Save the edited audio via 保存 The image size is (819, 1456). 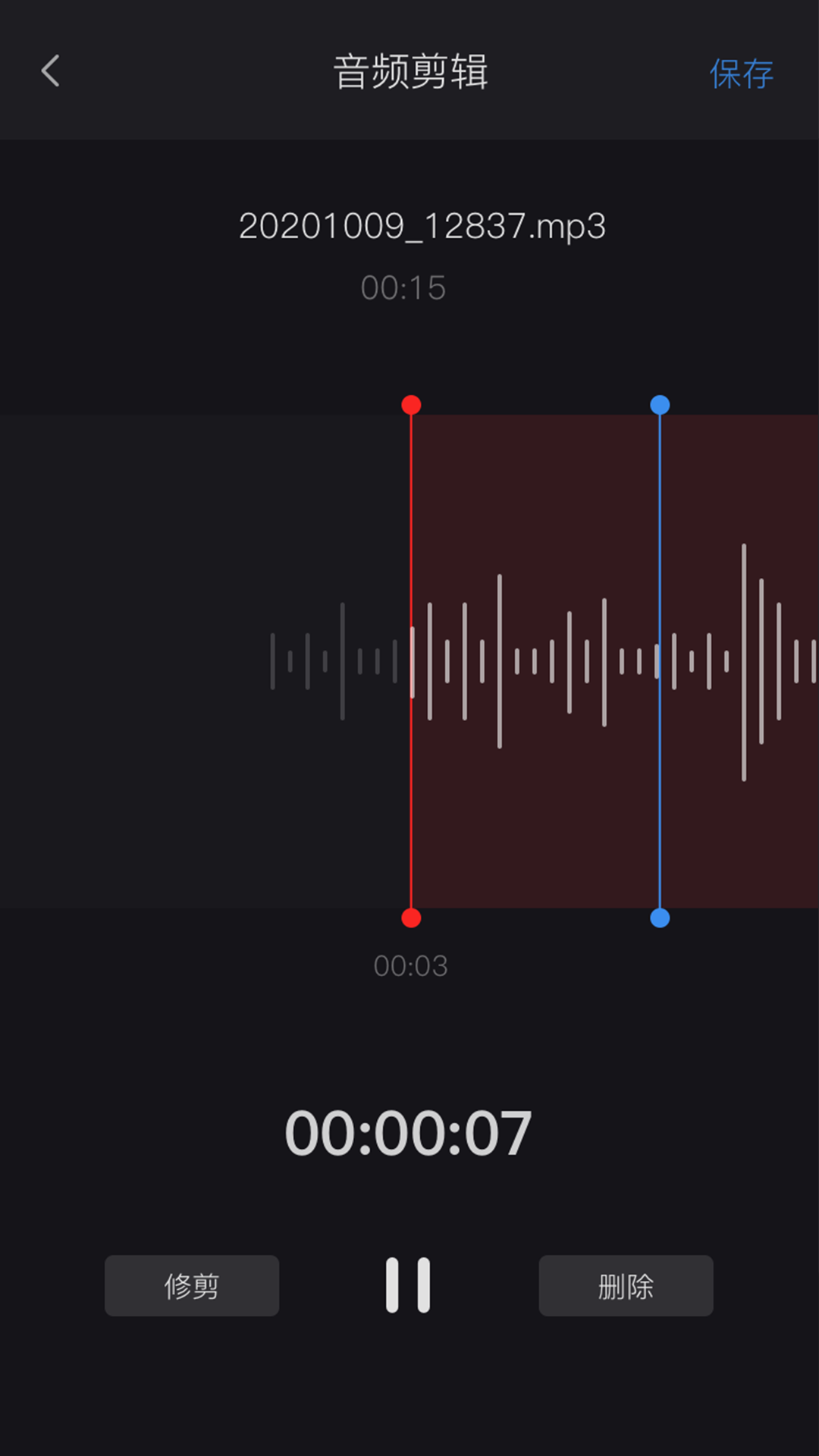coord(741,74)
